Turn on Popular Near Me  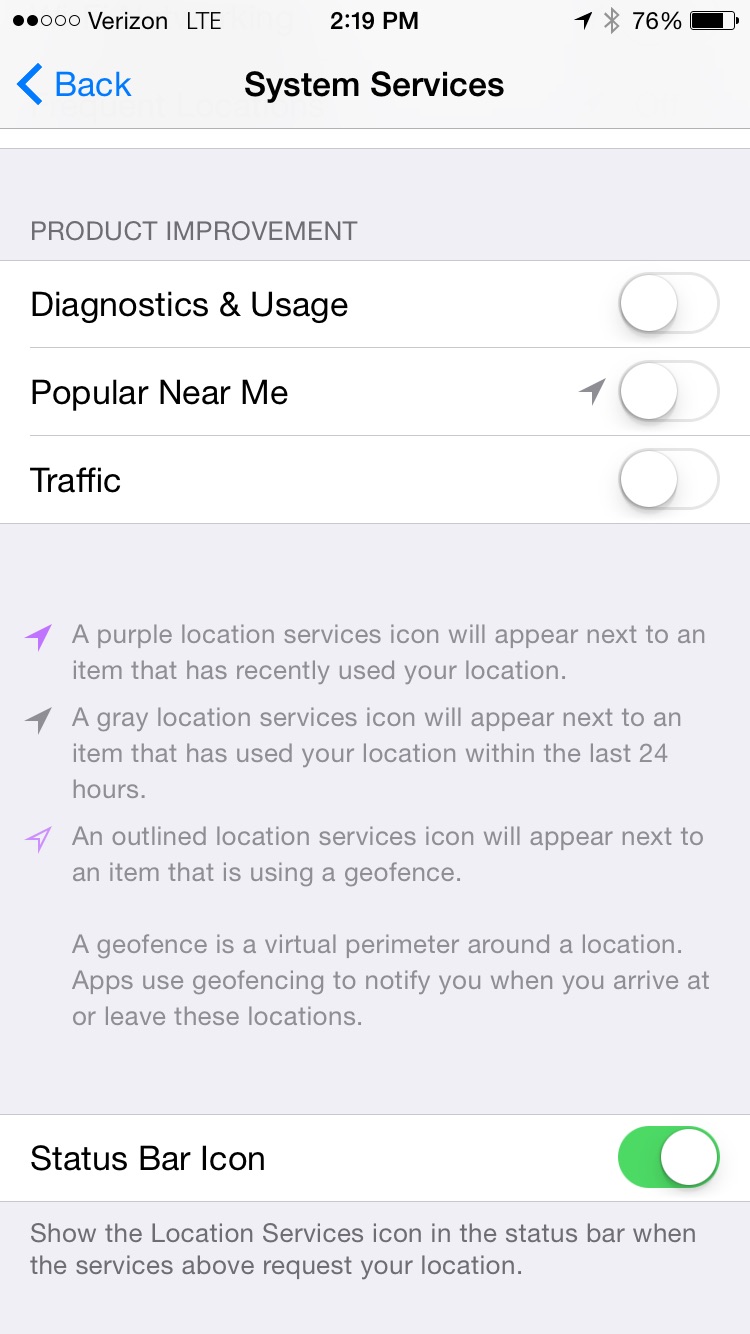click(x=669, y=392)
